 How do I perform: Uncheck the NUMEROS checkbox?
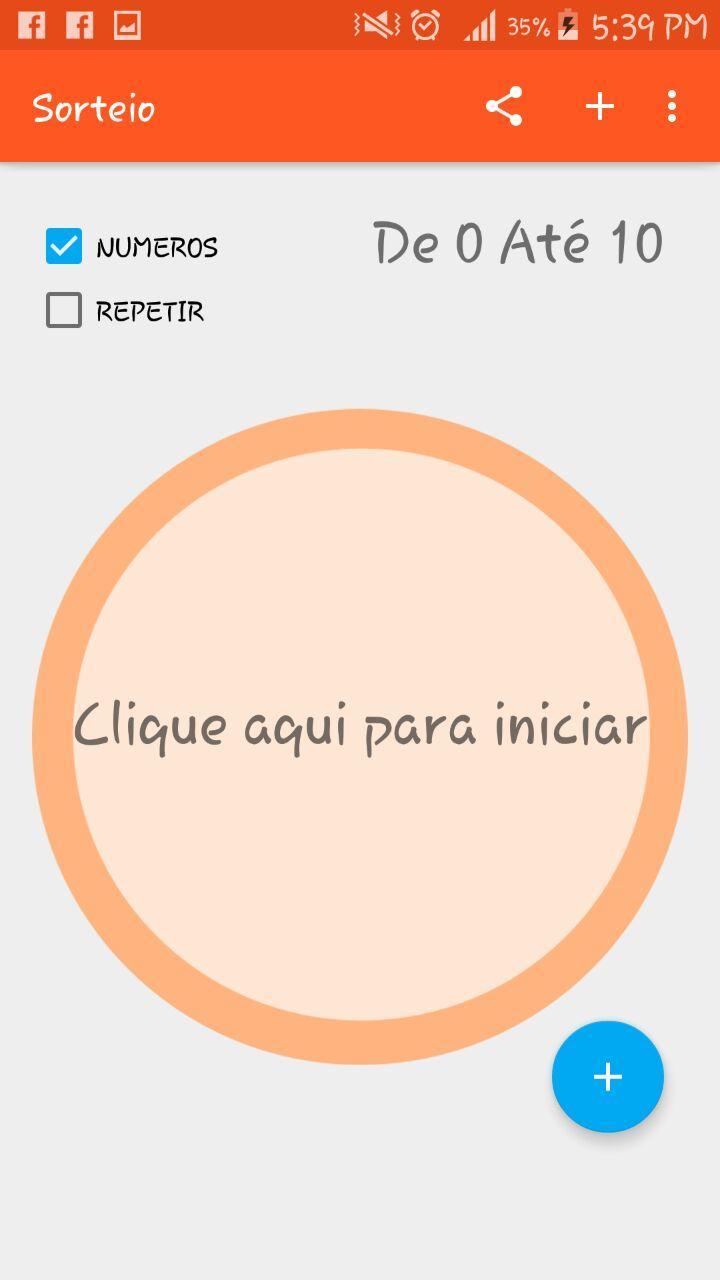tap(64, 246)
